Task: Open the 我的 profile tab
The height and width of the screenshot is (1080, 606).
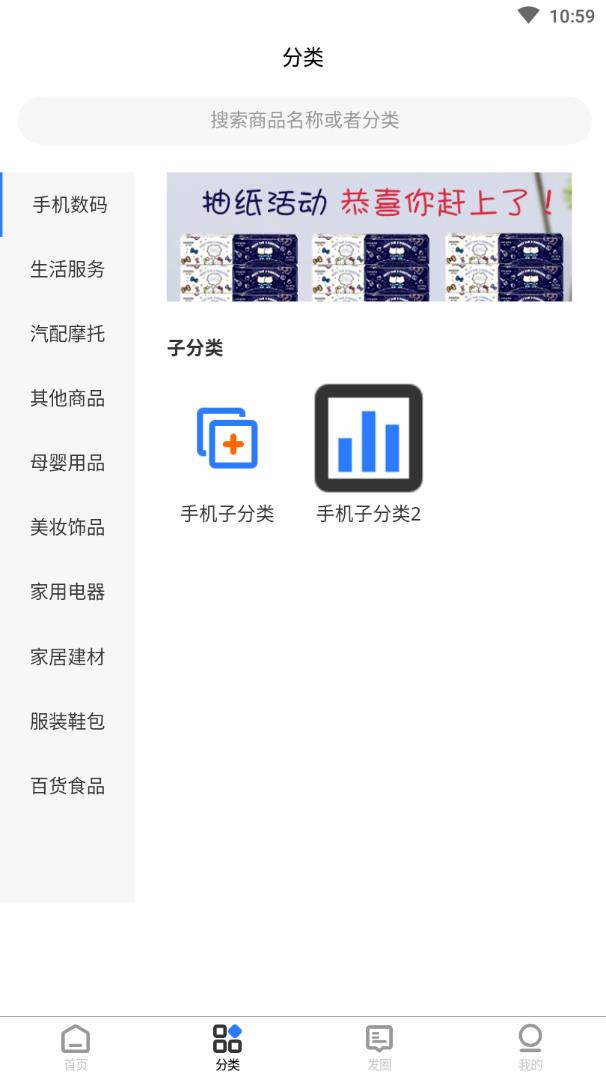Action: coord(530,1047)
